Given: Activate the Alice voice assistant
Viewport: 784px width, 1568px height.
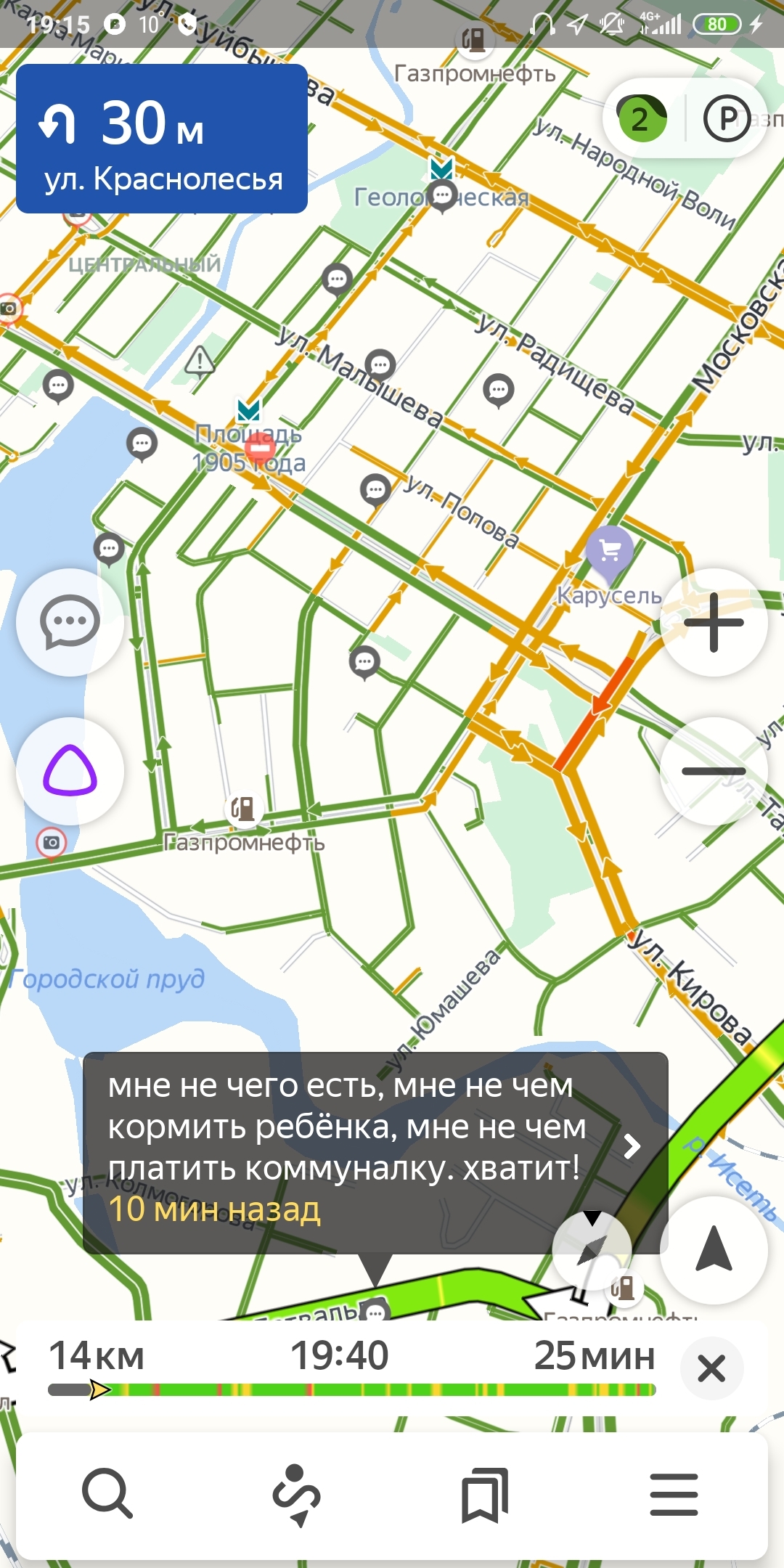Looking at the screenshot, I should 70,771.
